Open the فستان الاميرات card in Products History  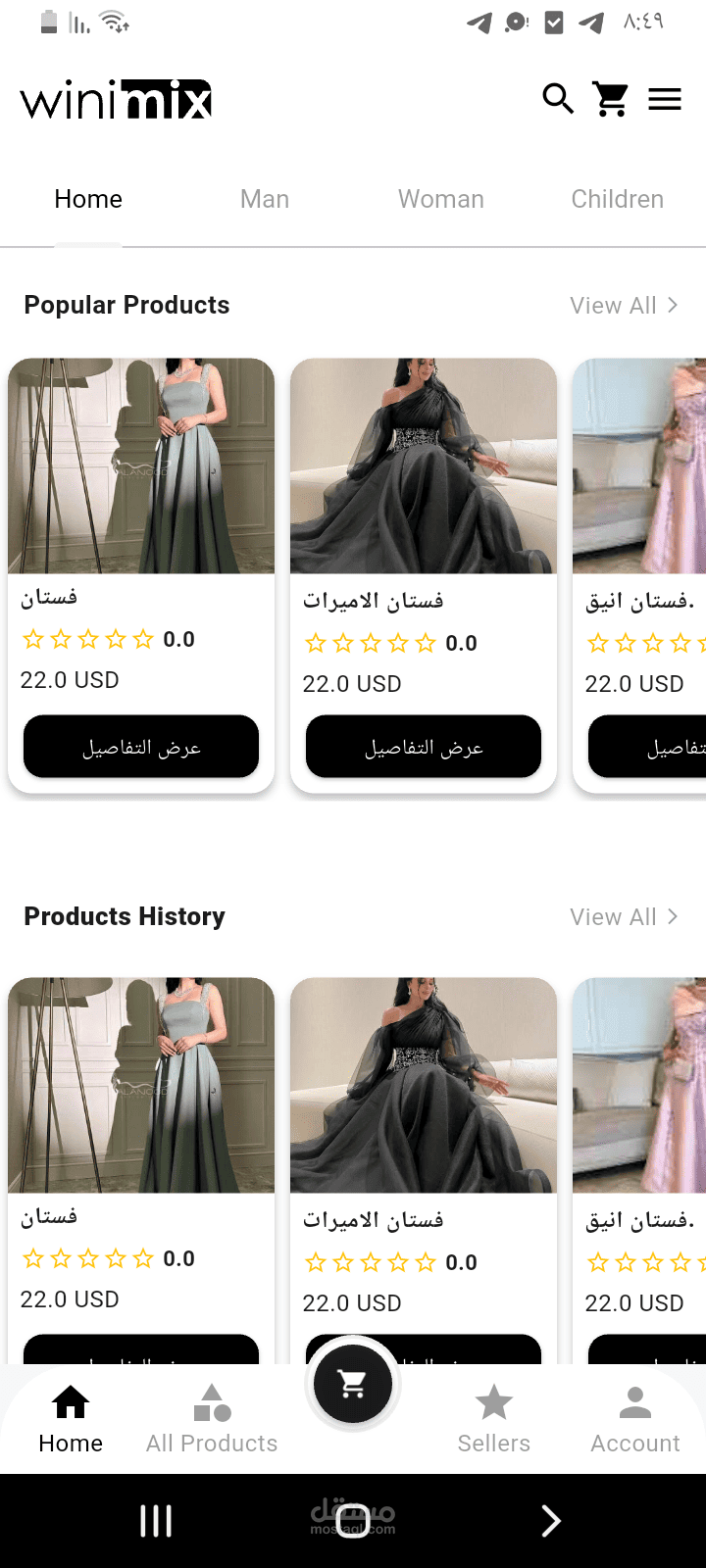[424, 1166]
